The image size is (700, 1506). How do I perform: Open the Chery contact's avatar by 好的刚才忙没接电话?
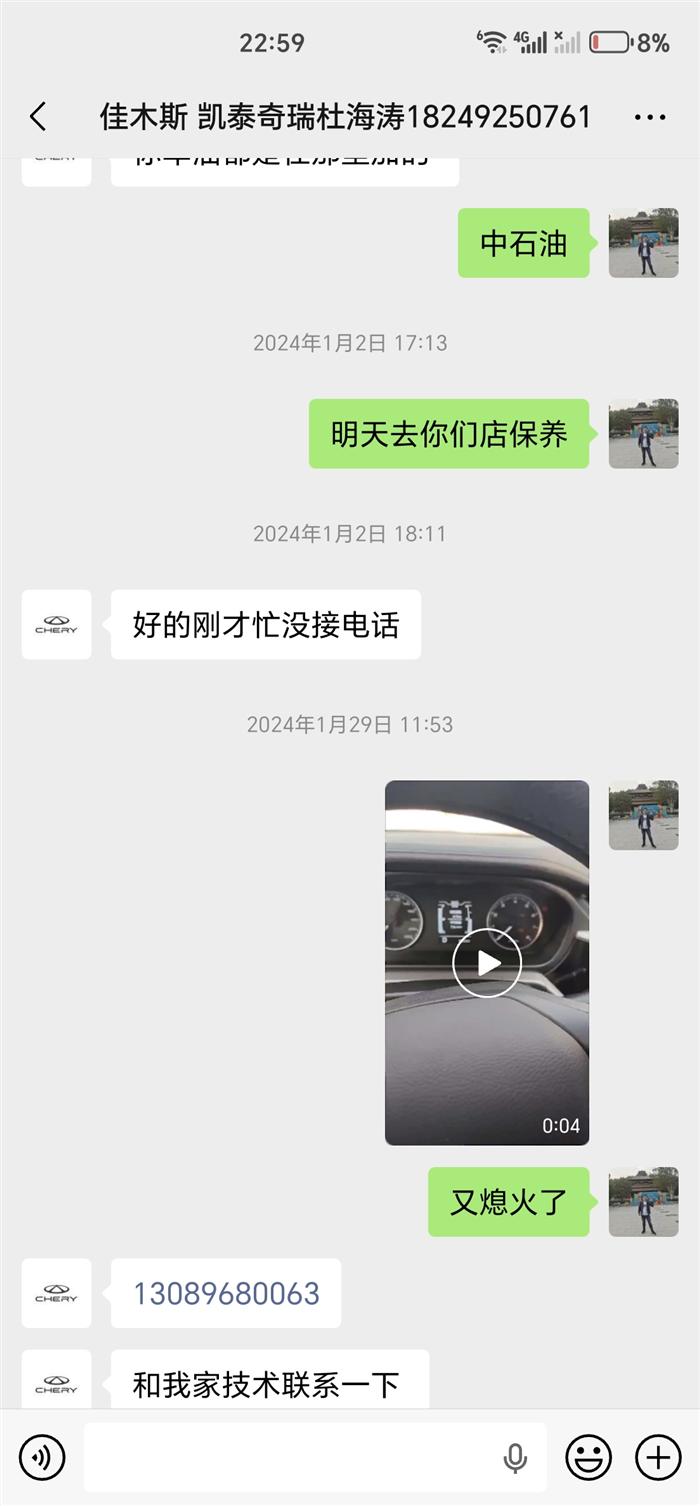pyautogui.click(x=56, y=625)
